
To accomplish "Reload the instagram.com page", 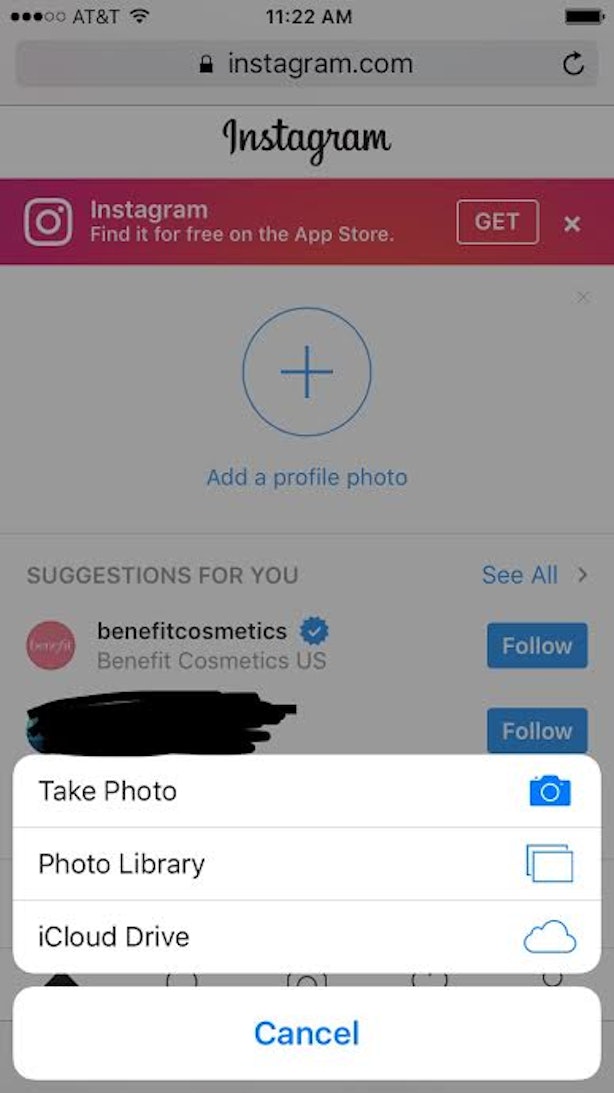I will coord(573,64).
